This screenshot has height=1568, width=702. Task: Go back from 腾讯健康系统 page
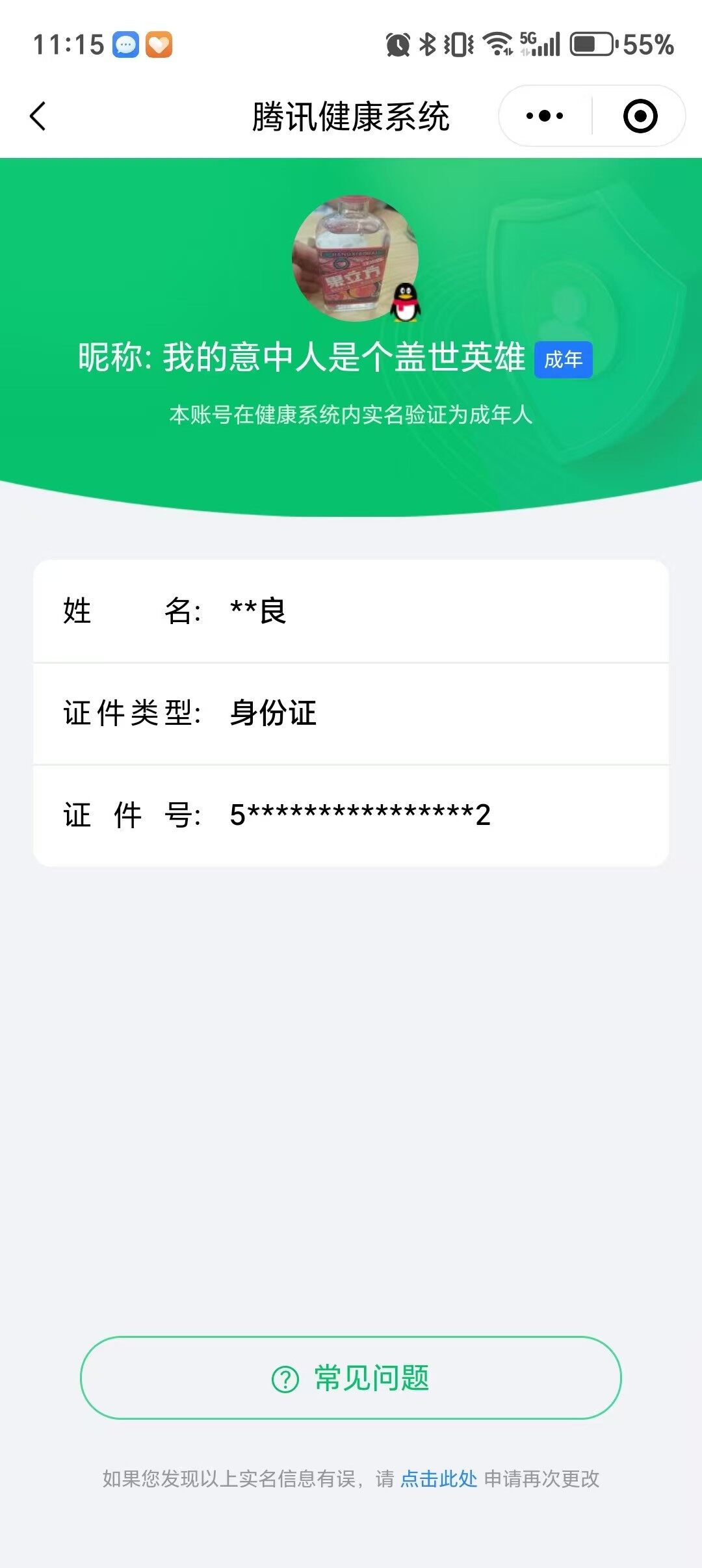[x=38, y=116]
